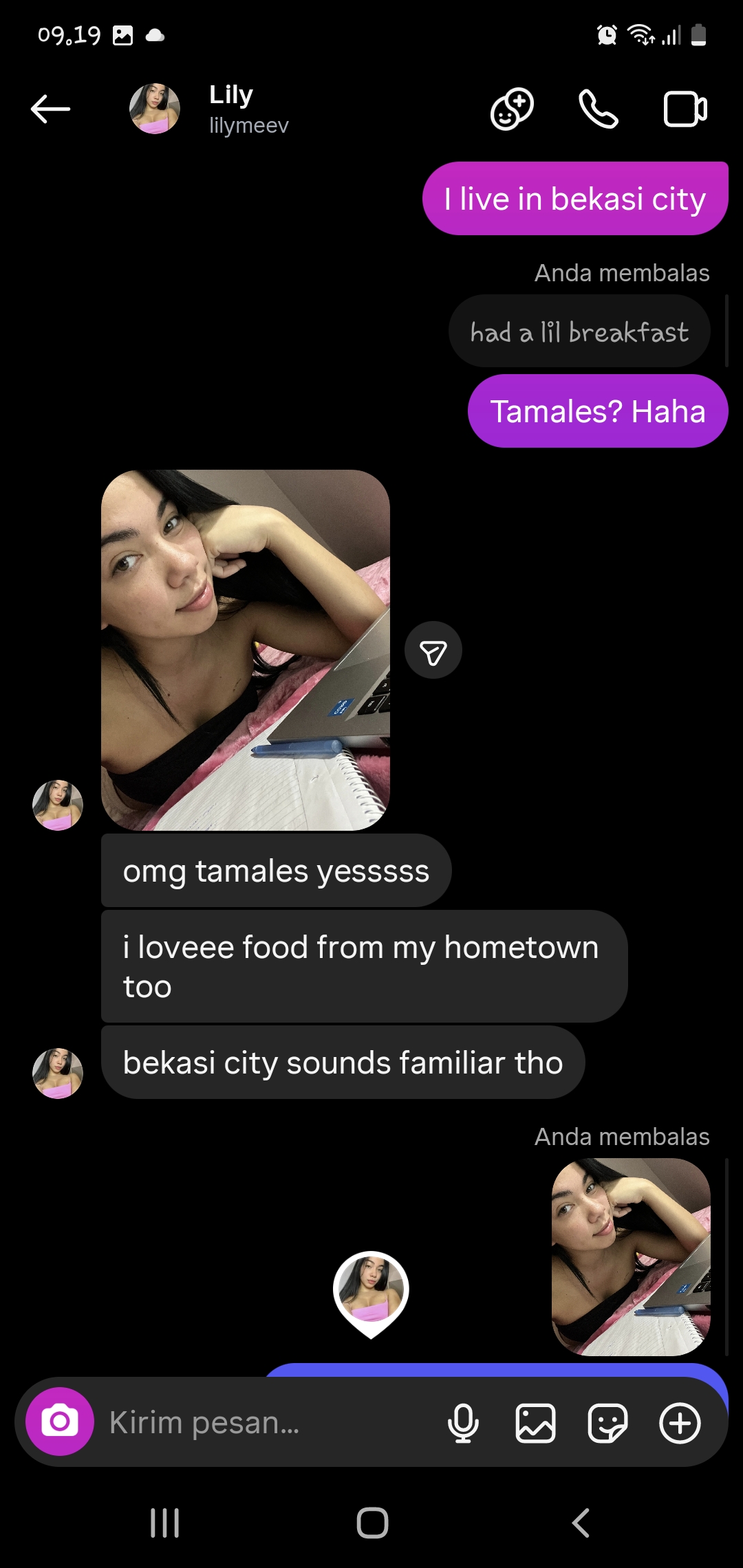Go to the home screen
The image size is (743, 1568).
pos(372,1523)
